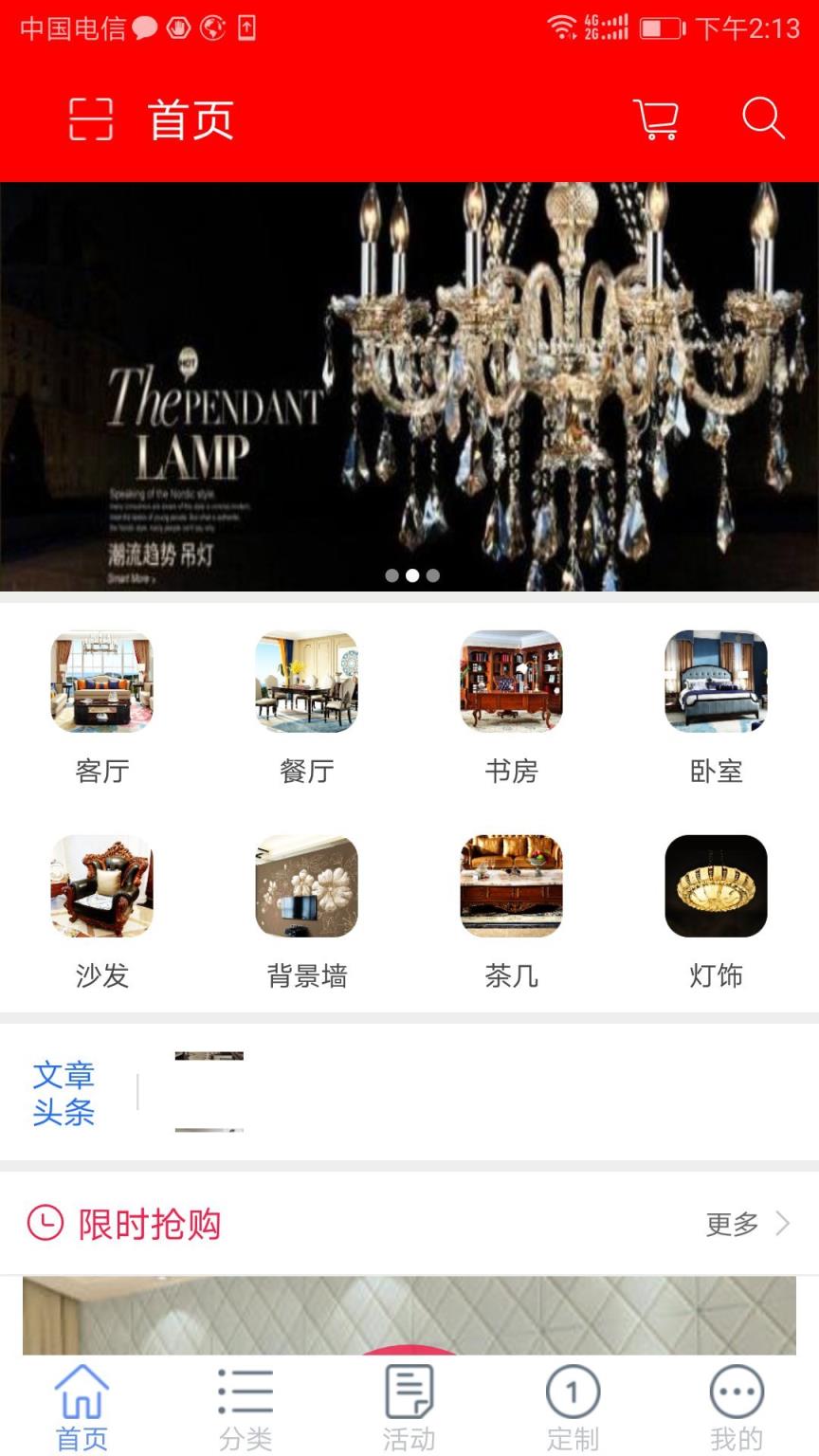Tap the search magnifier icon
819x1456 pixels.
click(762, 119)
